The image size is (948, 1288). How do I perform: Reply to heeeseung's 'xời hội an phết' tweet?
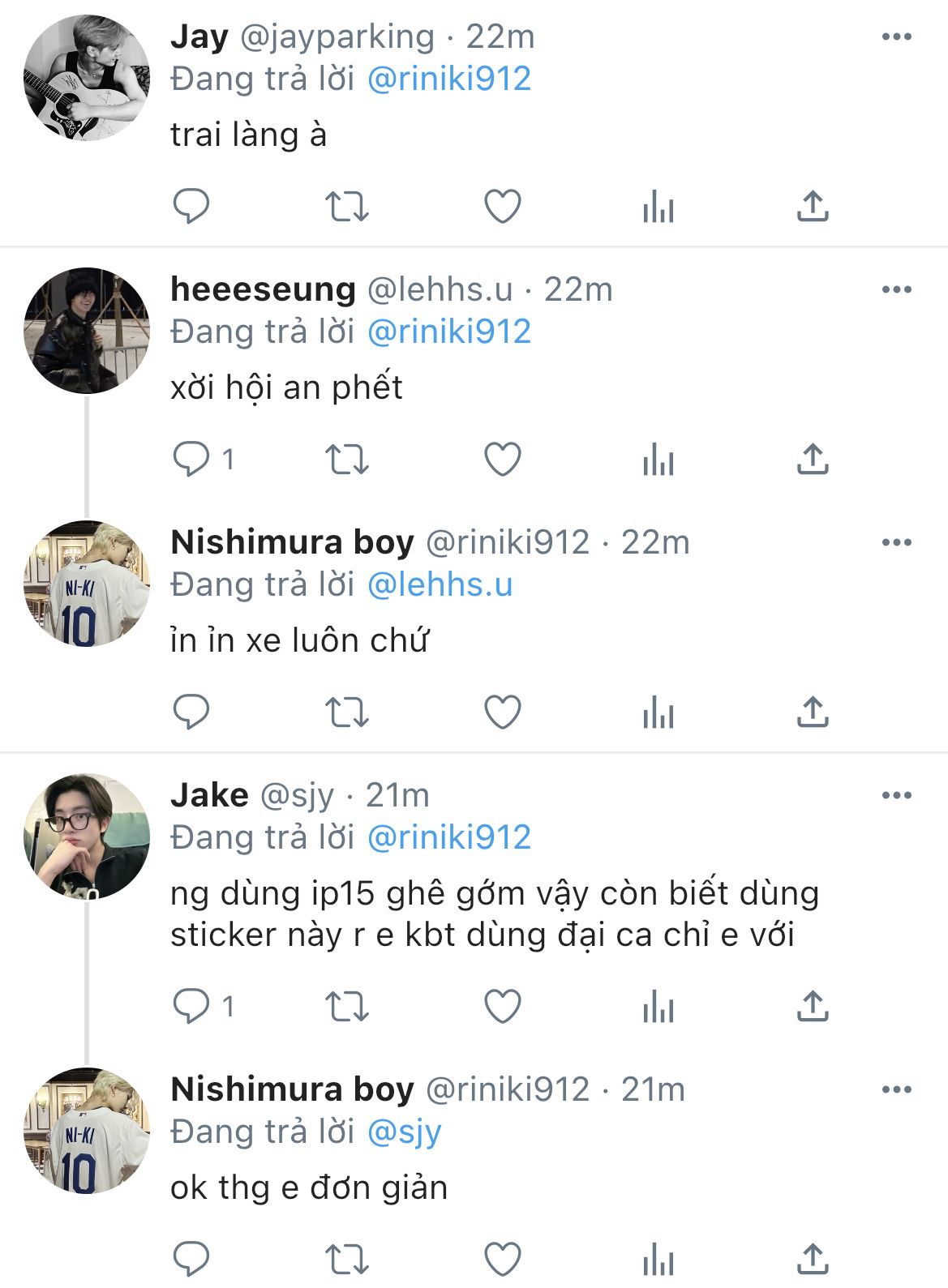pyautogui.click(x=192, y=460)
